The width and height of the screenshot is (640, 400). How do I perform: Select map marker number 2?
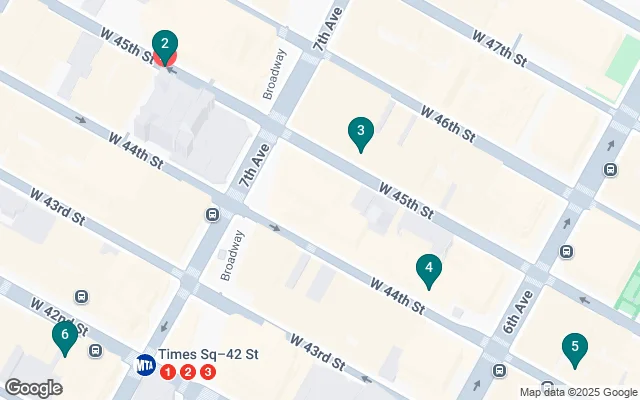pyautogui.click(x=165, y=45)
